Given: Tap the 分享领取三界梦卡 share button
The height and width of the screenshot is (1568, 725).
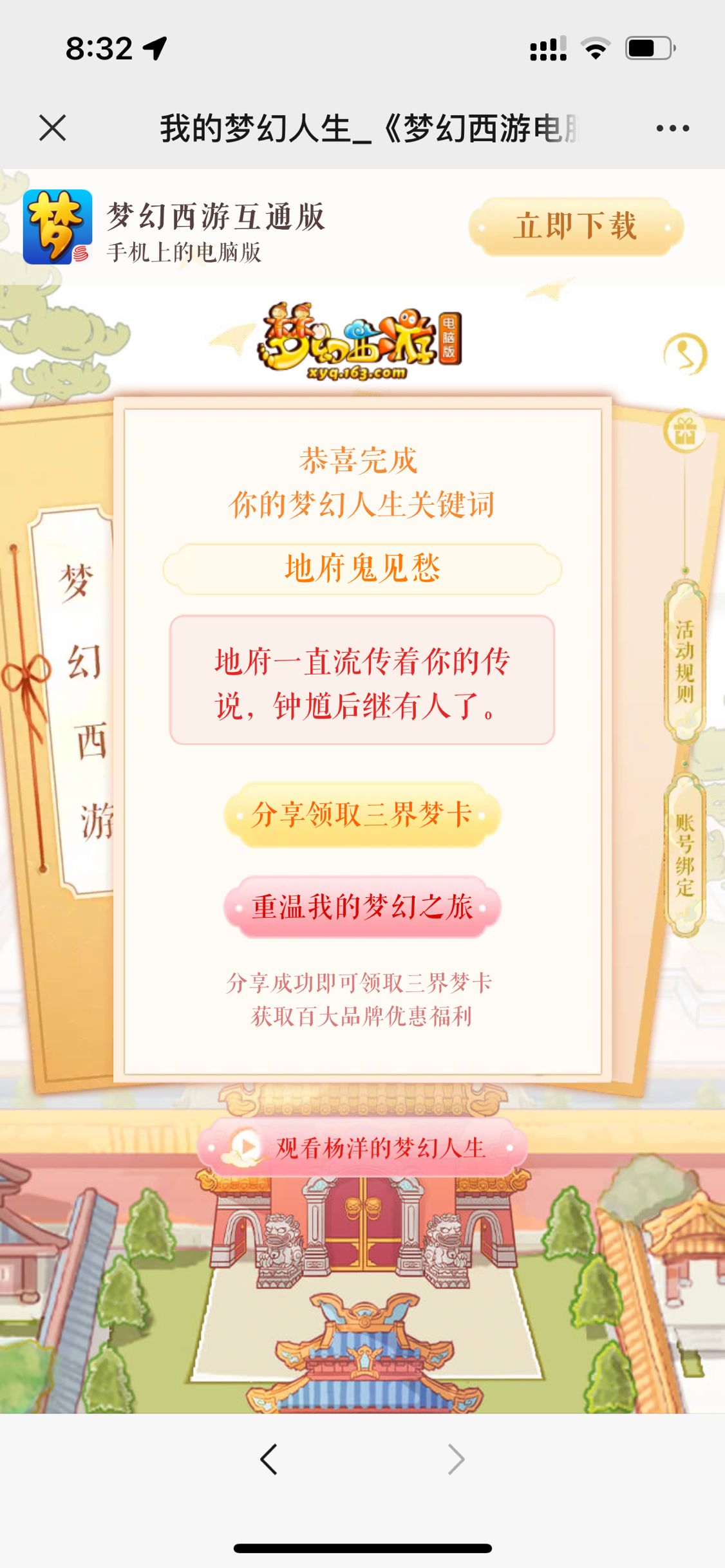Looking at the screenshot, I should click(x=362, y=814).
